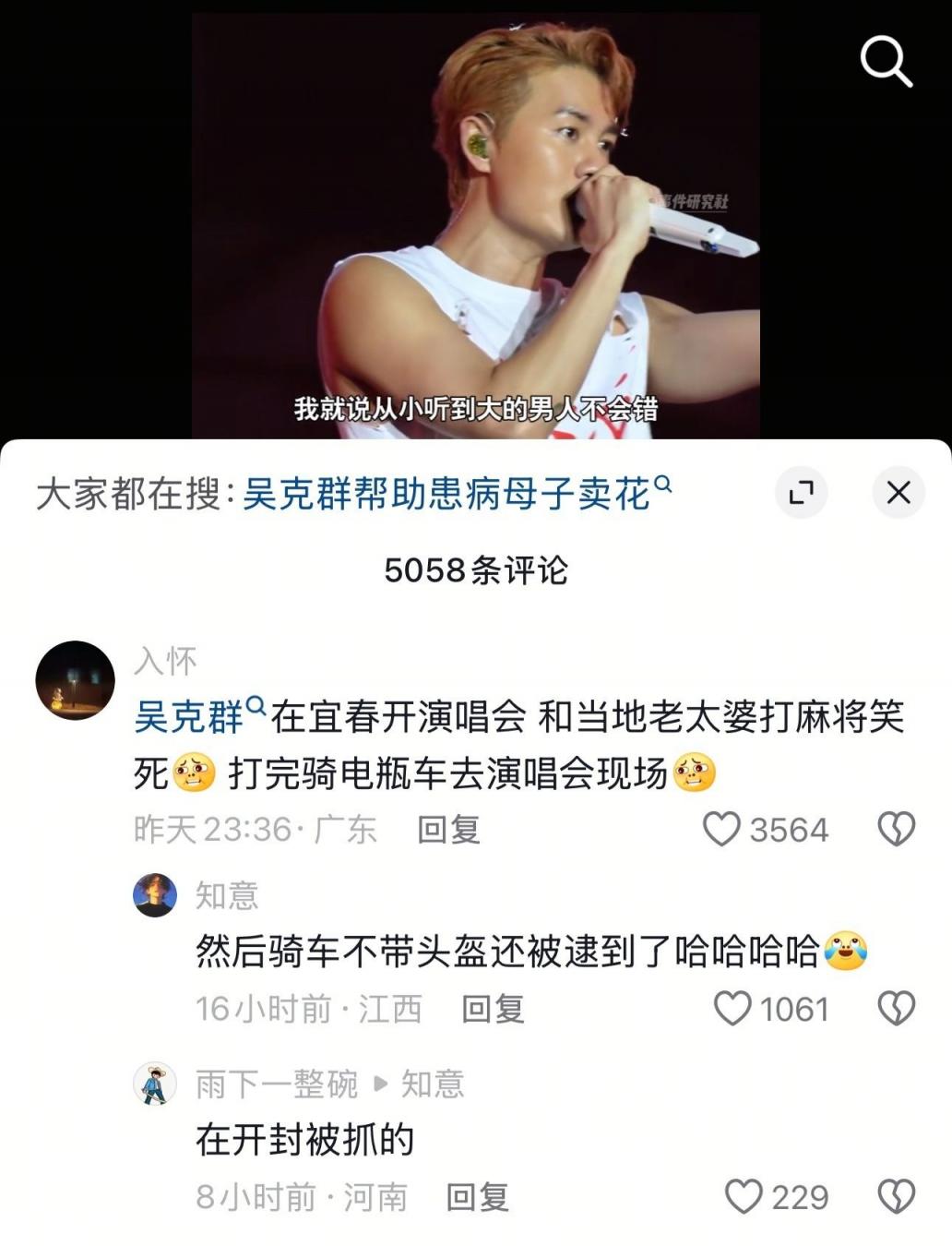Reply to 入怀's comment
Viewport: 952px width, 1246px height.
click(x=448, y=829)
